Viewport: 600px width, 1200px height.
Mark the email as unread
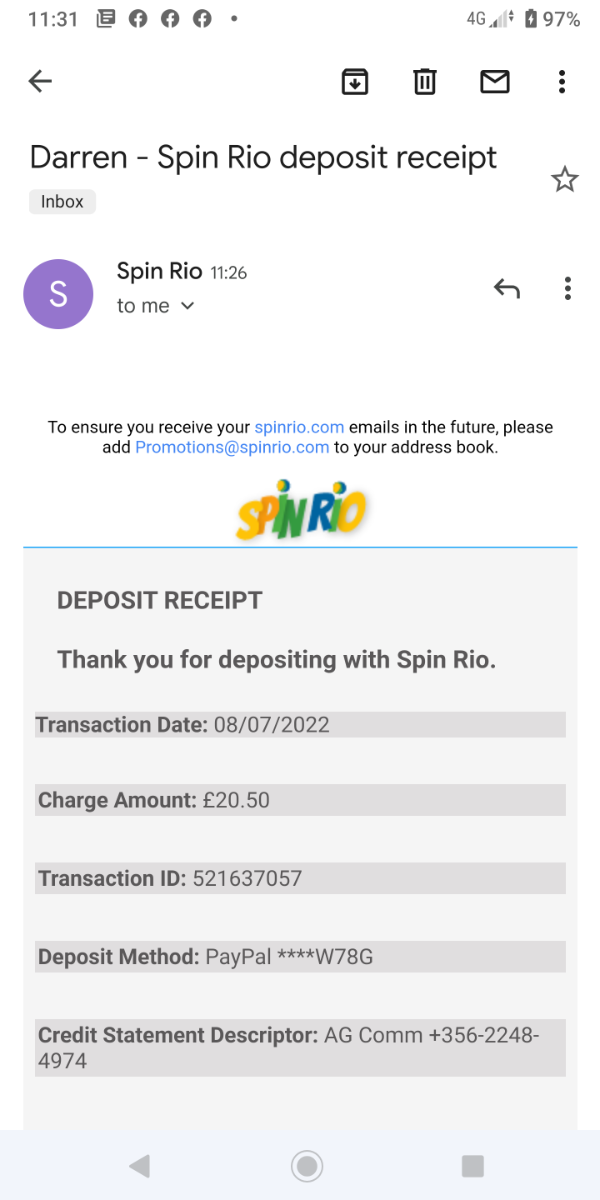[495, 82]
